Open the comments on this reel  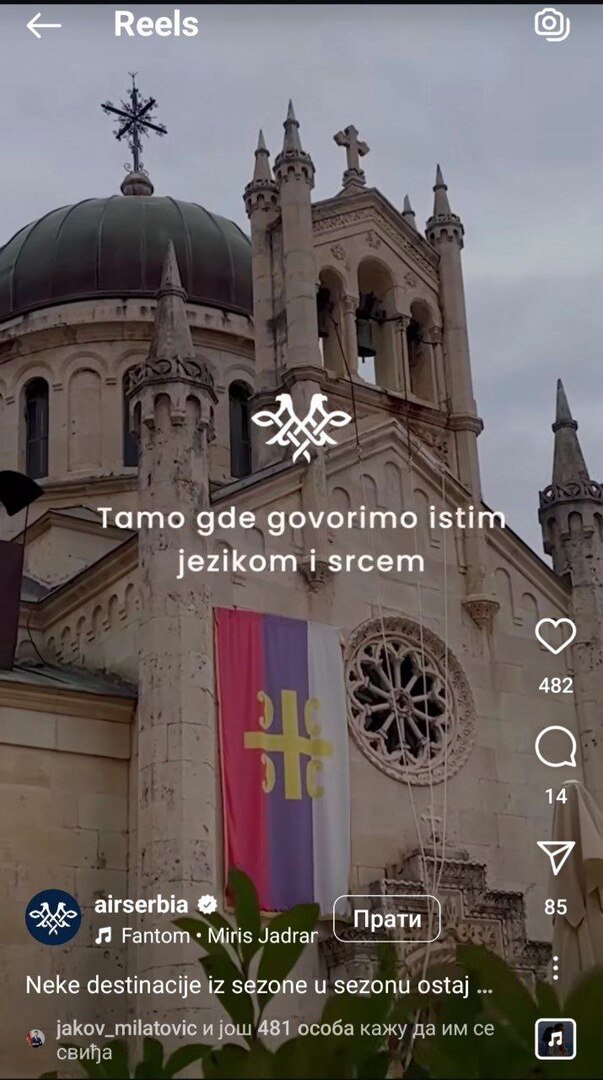point(555,747)
